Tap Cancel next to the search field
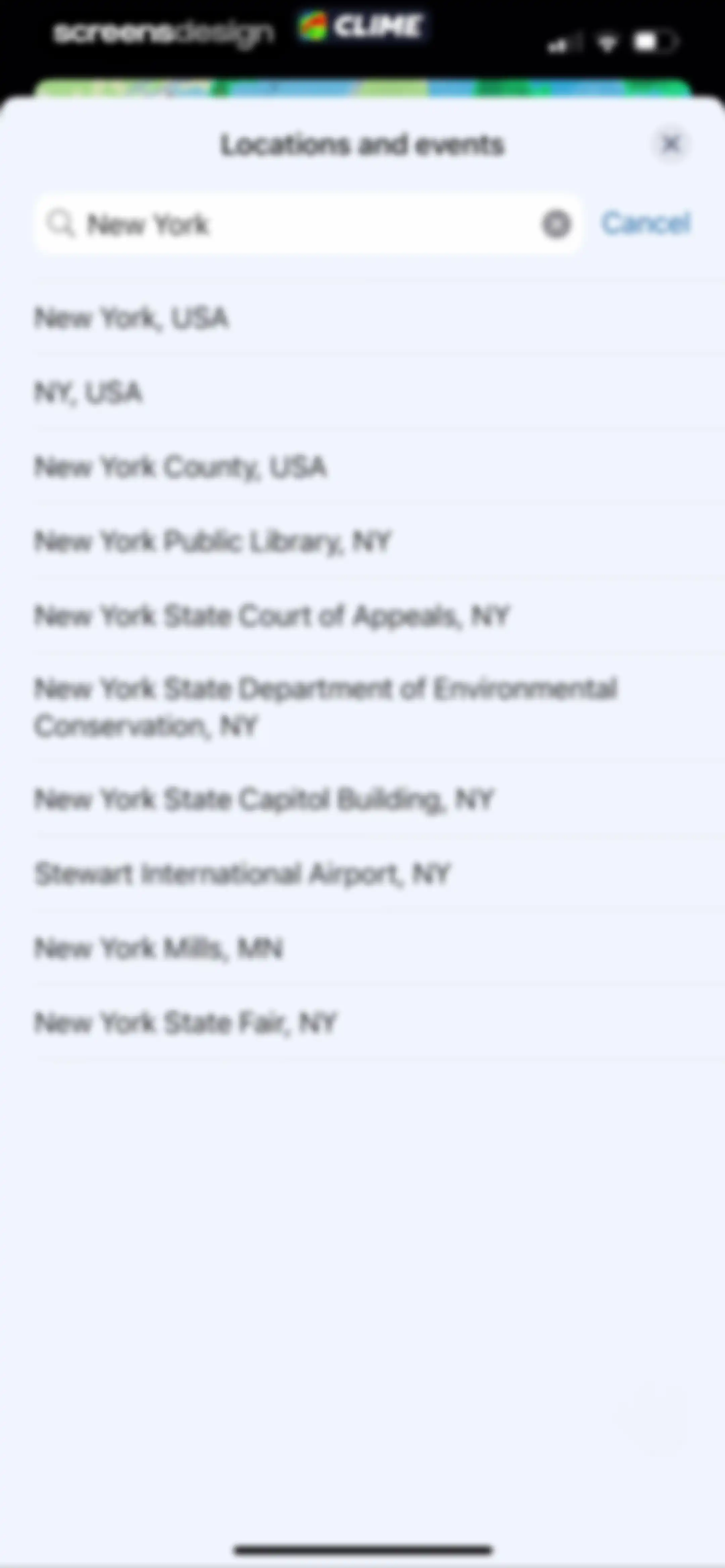Viewport: 725px width, 1568px height. 646,223
